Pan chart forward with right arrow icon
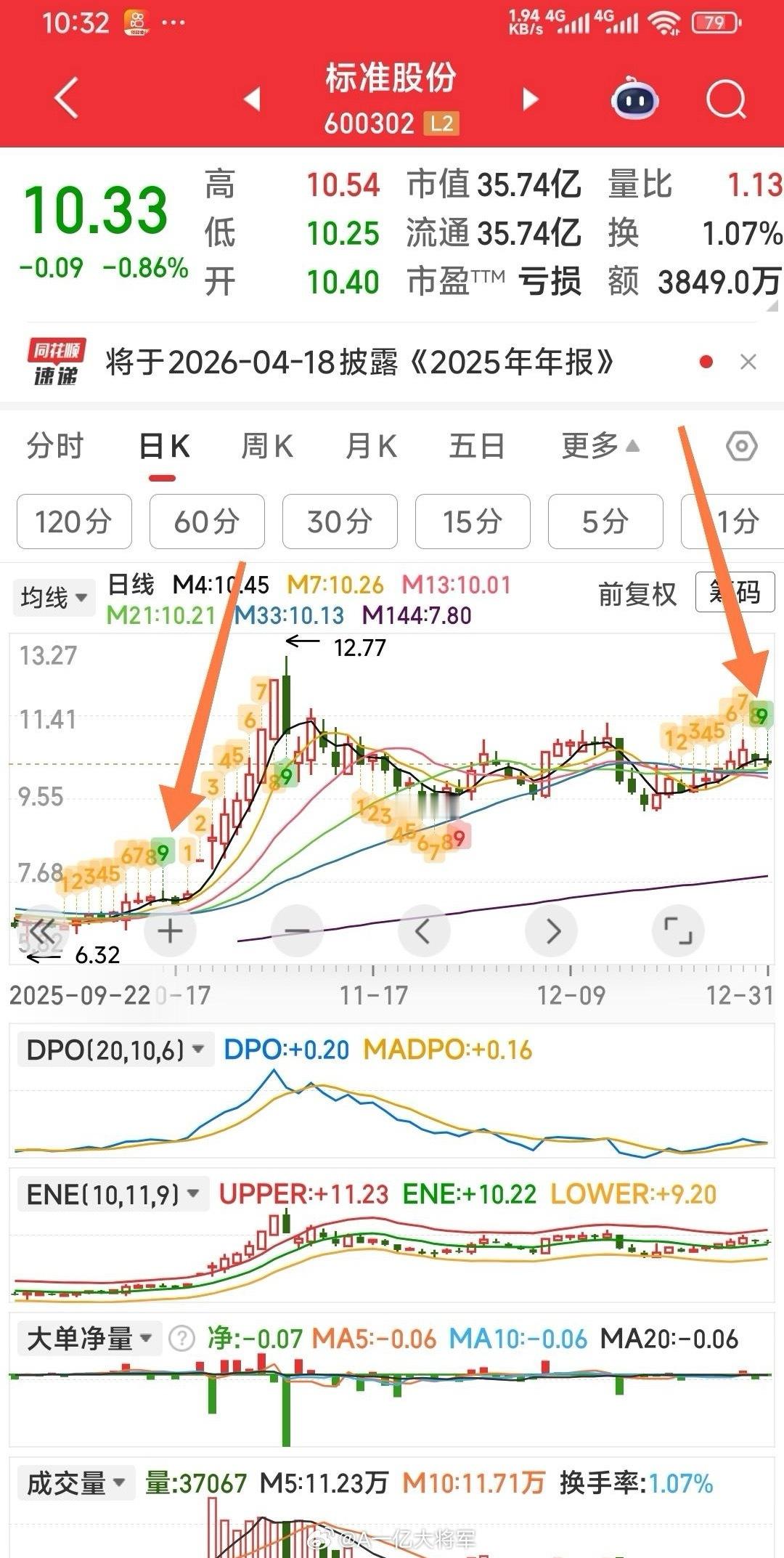This screenshot has height=1558, width=784. 551,930
